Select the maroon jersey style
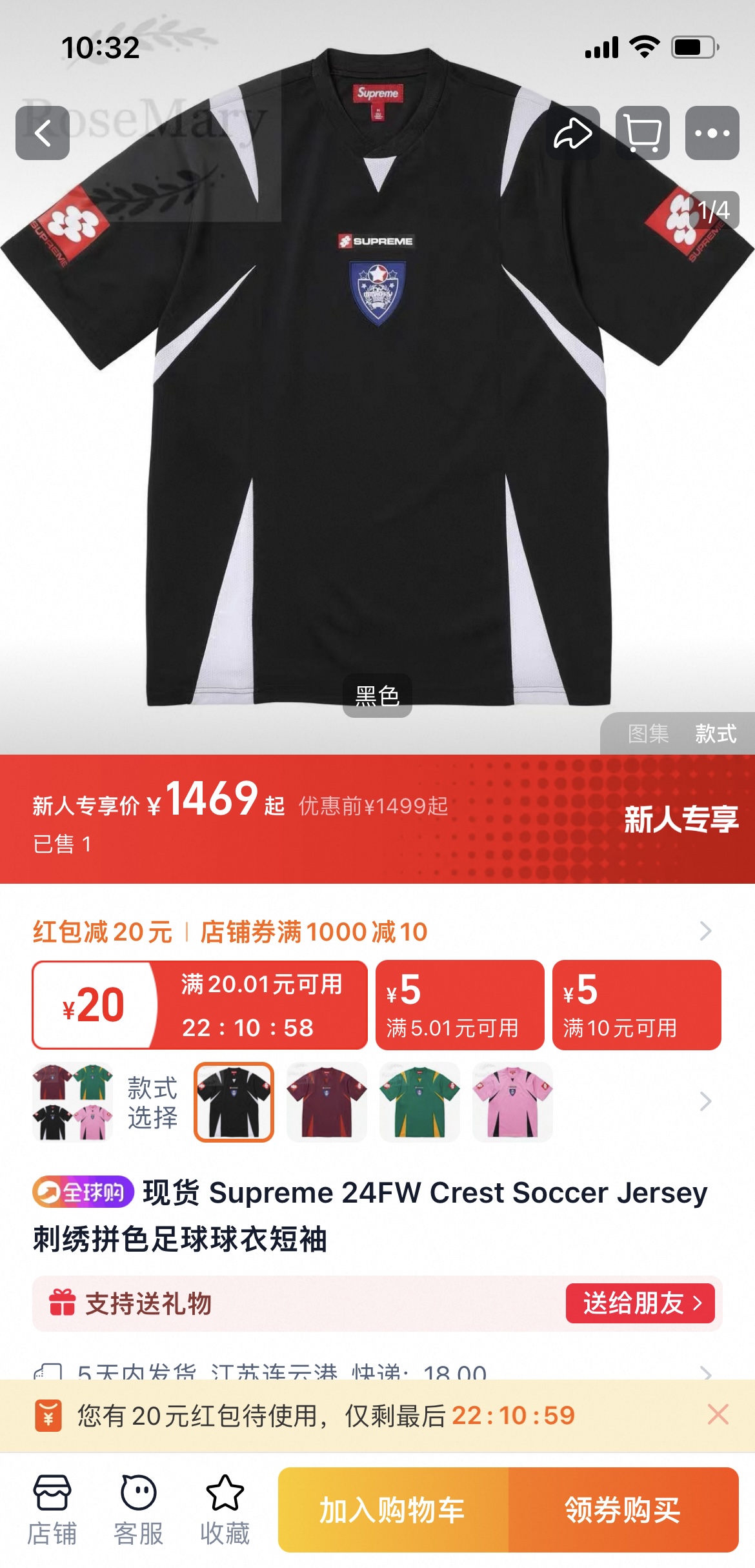This screenshot has height=1568, width=755. pos(327,1102)
